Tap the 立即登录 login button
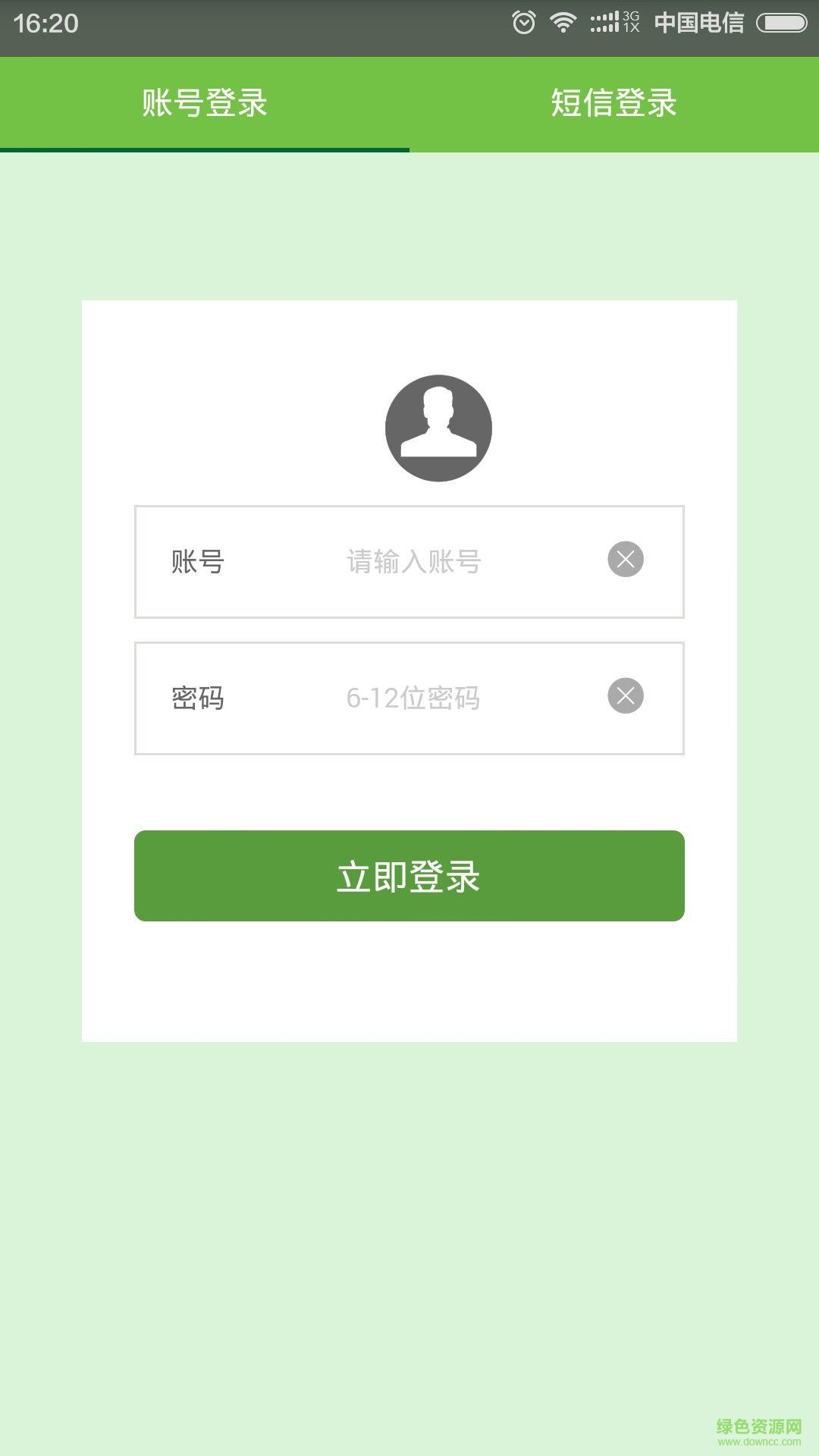The height and width of the screenshot is (1456, 819). [x=409, y=876]
